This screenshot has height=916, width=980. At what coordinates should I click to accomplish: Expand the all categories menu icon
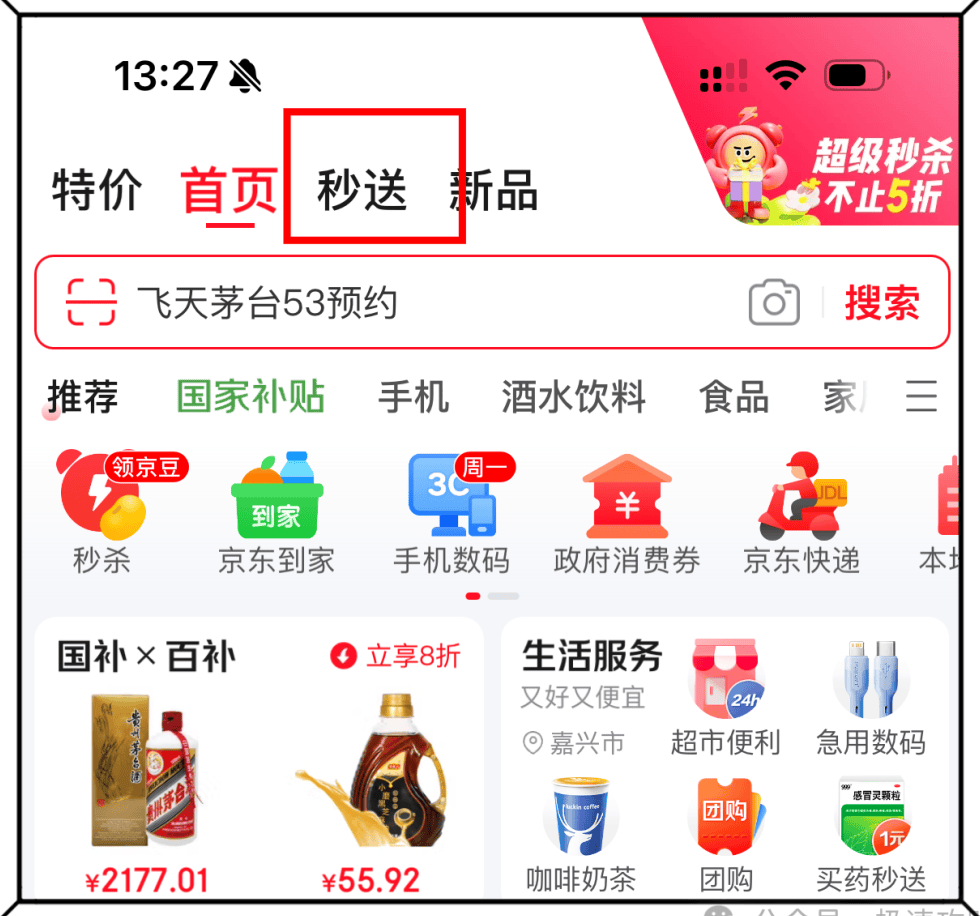[x=921, y=397]
